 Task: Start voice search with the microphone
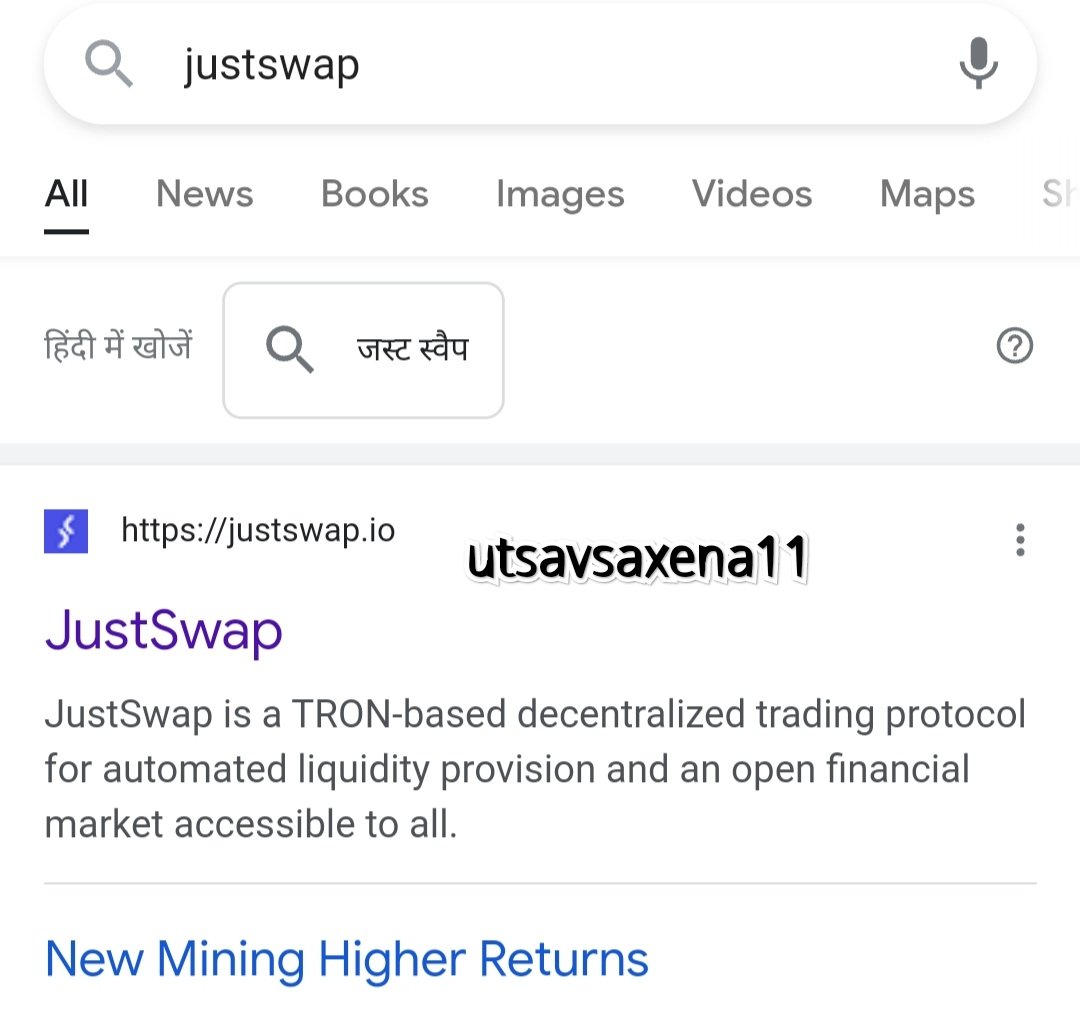tap(978, 64)
